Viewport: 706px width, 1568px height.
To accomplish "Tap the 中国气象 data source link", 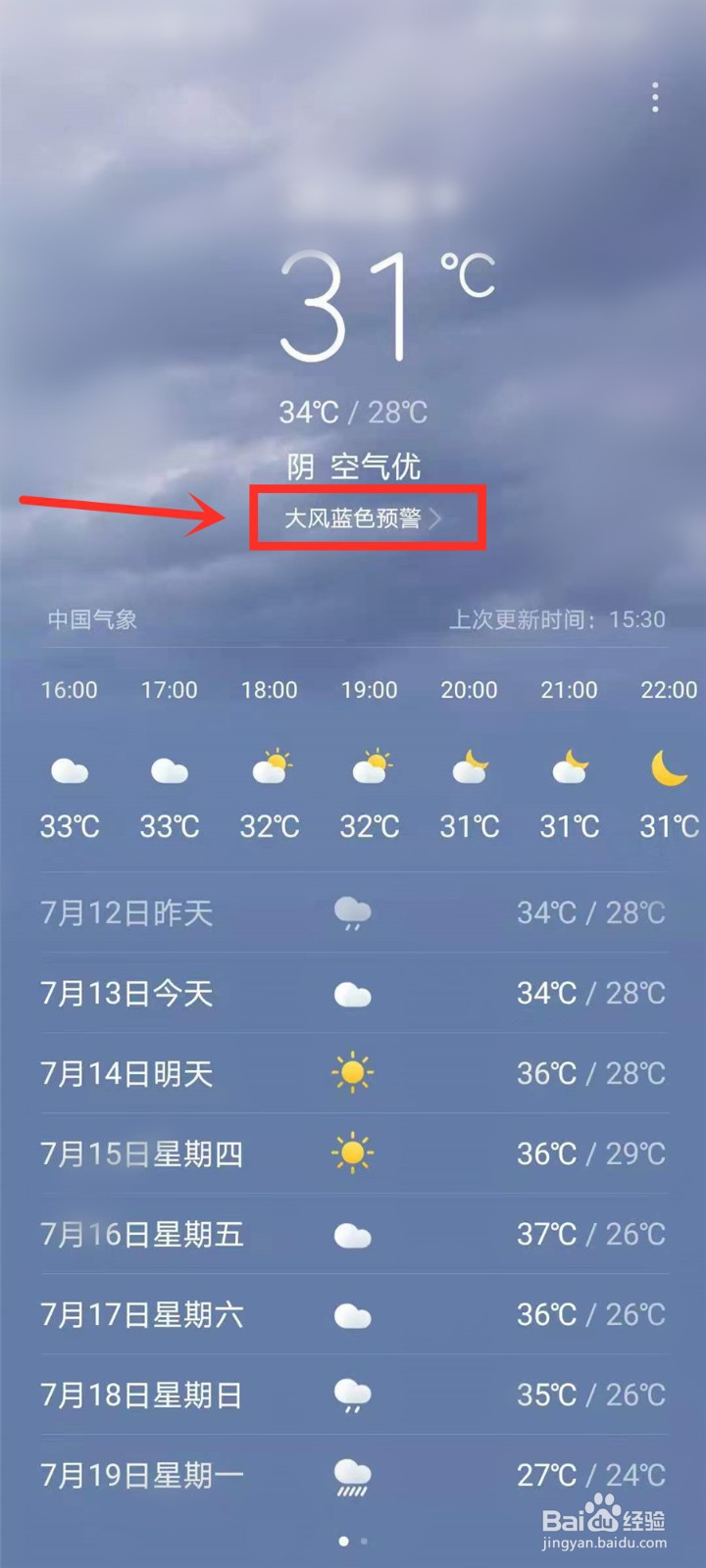I will click(x=93, y=618).
